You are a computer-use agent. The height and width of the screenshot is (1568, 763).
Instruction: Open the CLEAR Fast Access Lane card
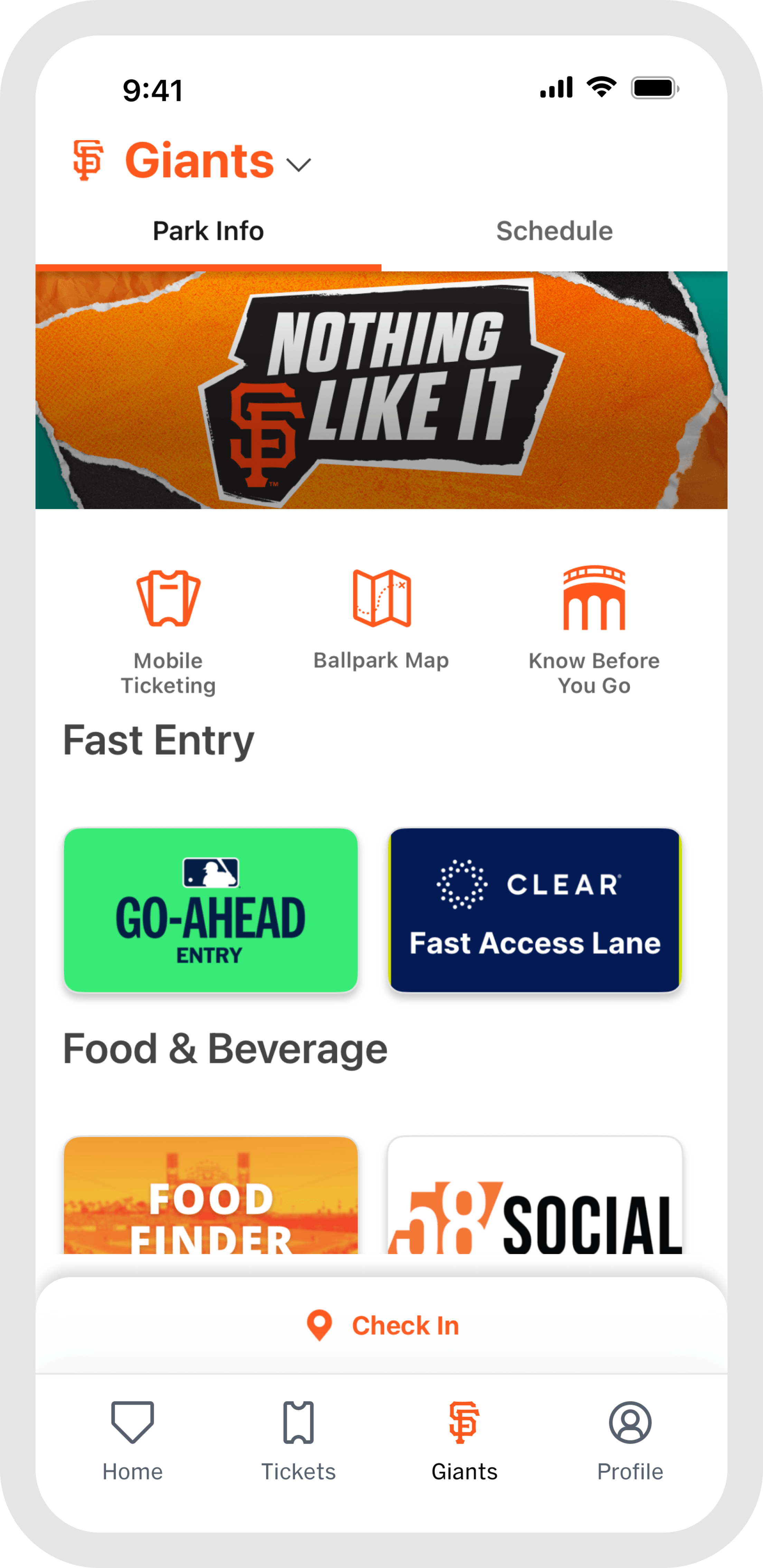535,910
